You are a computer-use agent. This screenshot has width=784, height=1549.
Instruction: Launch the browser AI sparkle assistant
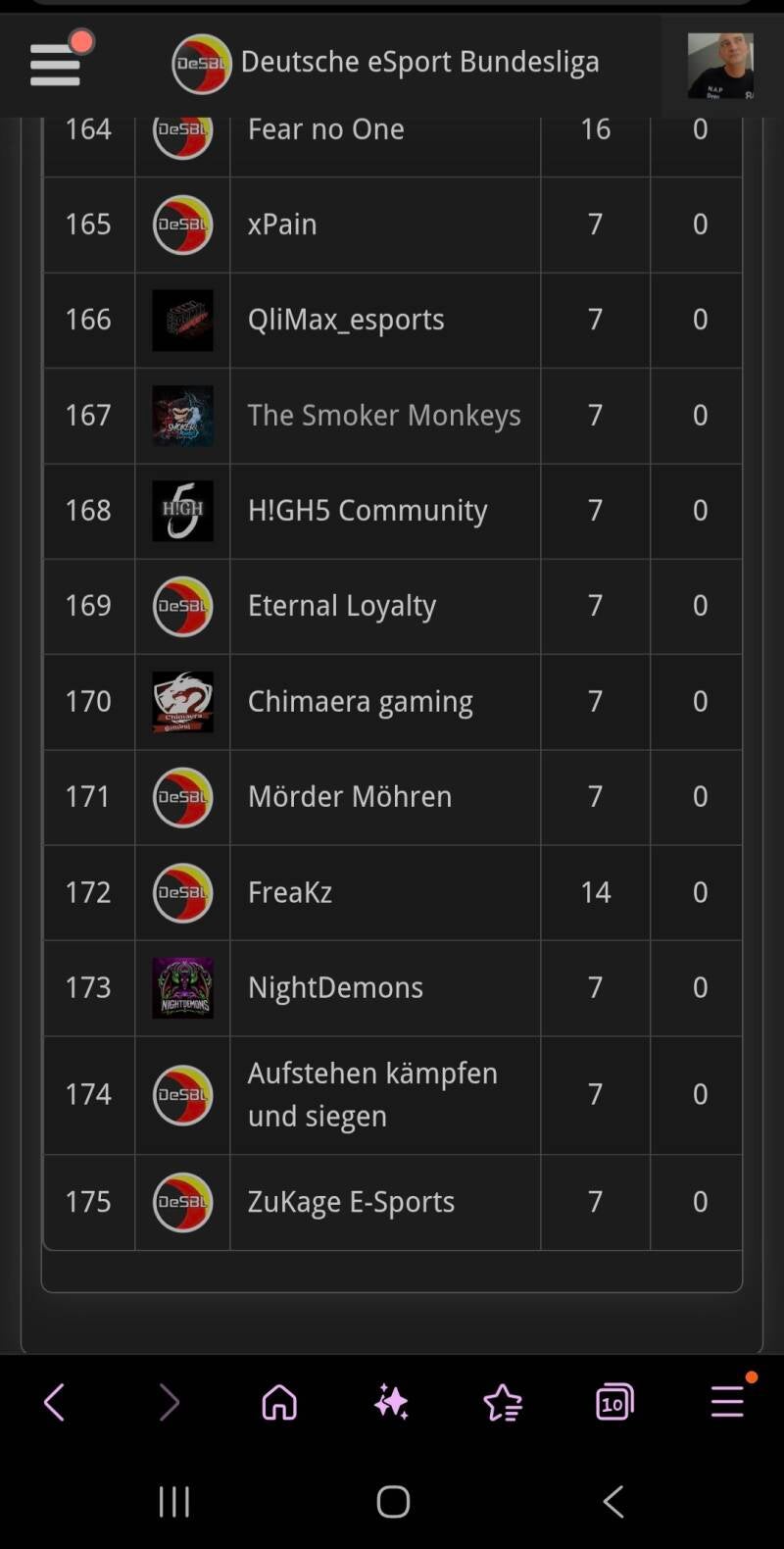coord(391,1402)
